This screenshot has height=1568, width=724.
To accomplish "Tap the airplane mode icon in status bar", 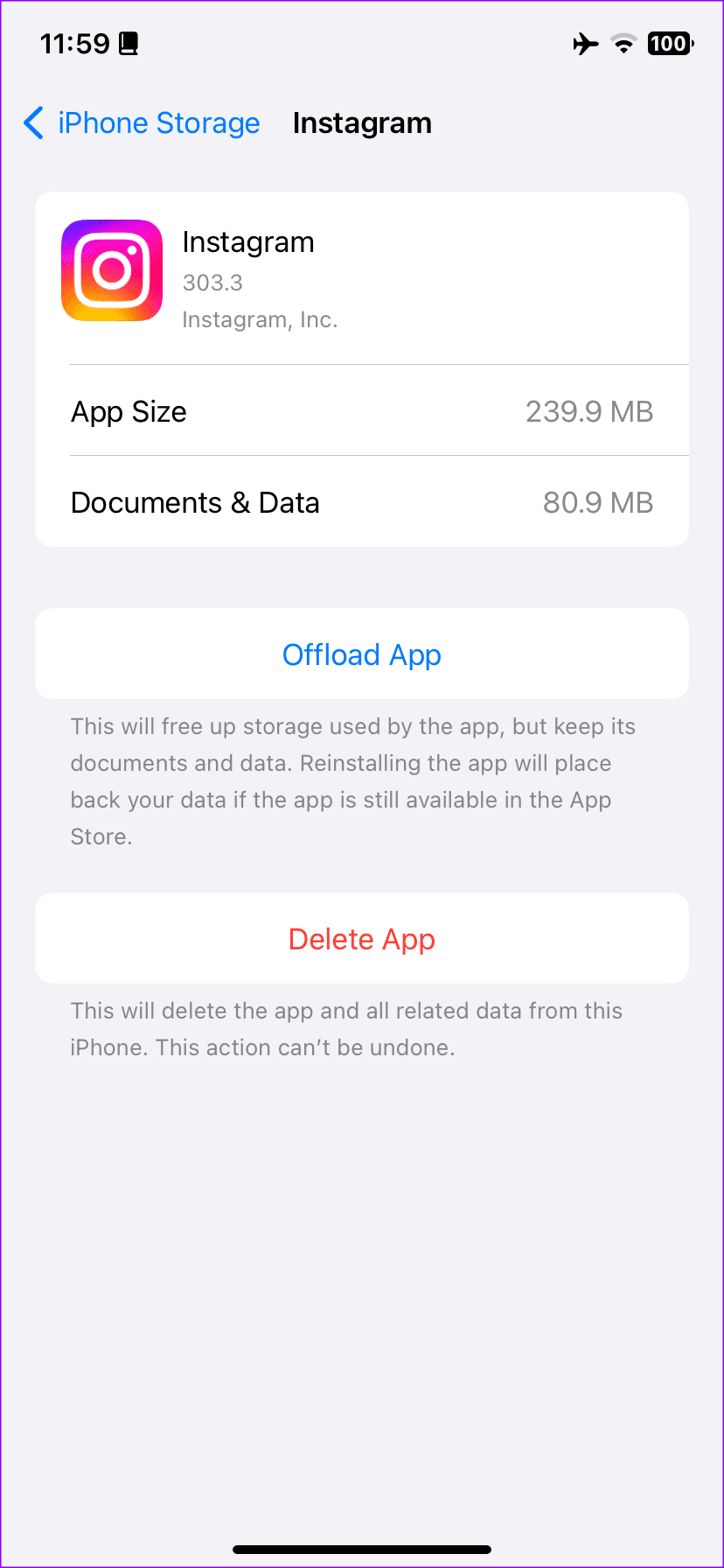I will (584, 43).
